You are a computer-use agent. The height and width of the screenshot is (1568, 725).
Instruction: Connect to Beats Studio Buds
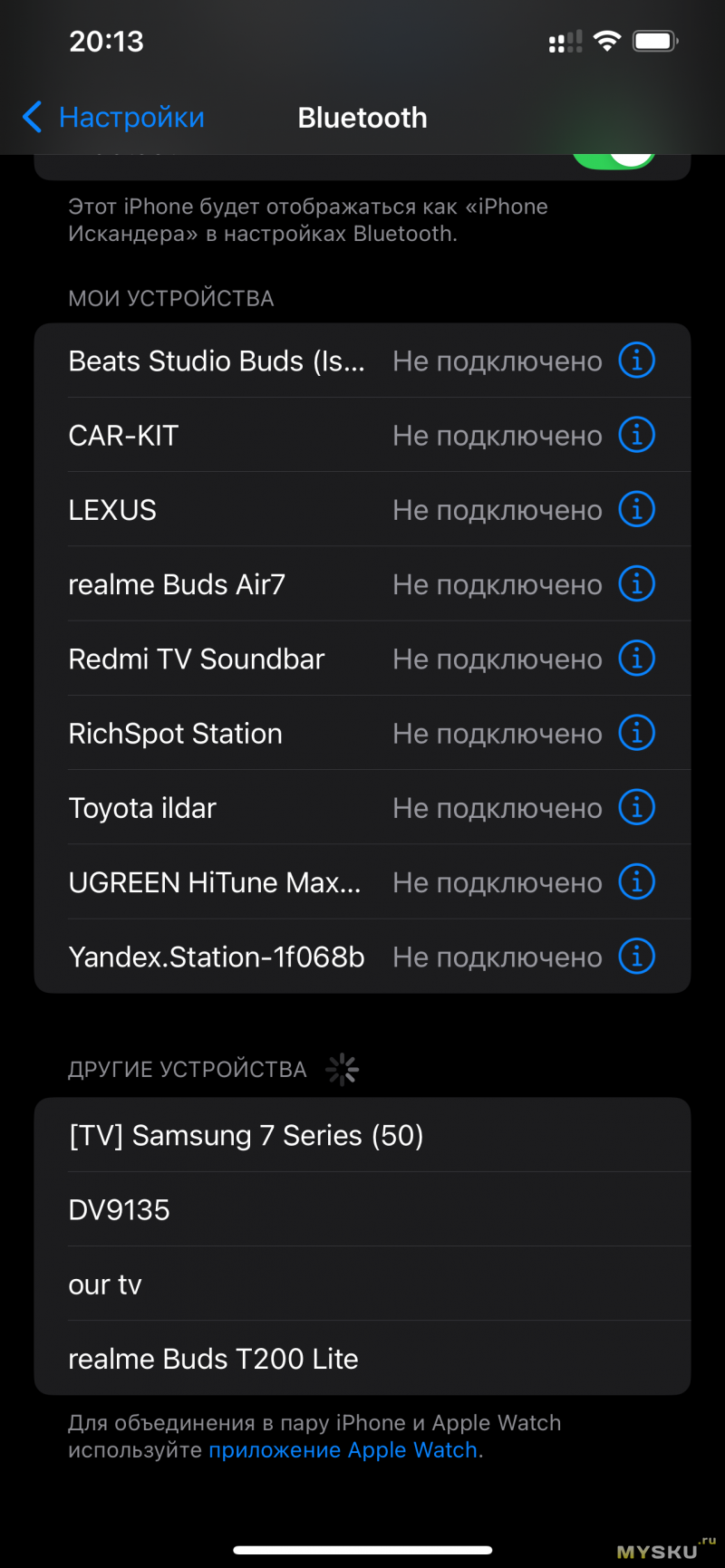[217, 361]
